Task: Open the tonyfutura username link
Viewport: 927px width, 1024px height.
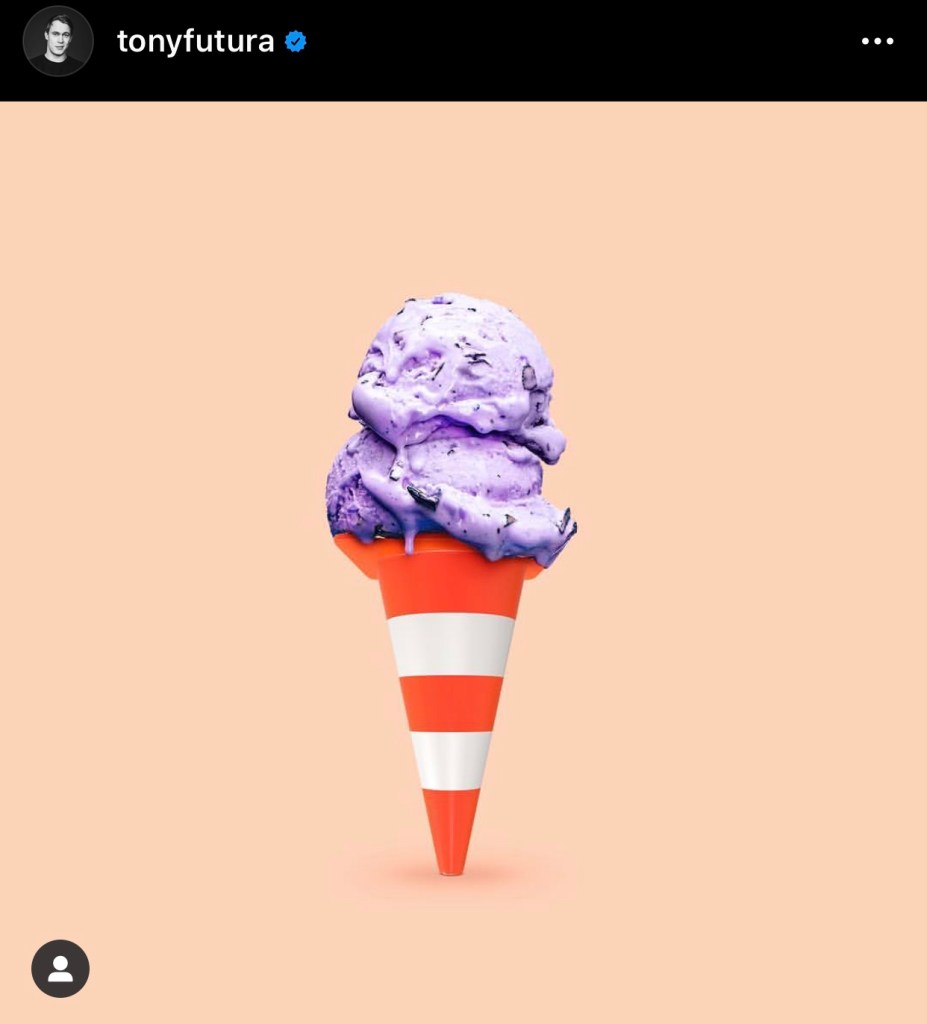Action: click(x=195, y=42)
